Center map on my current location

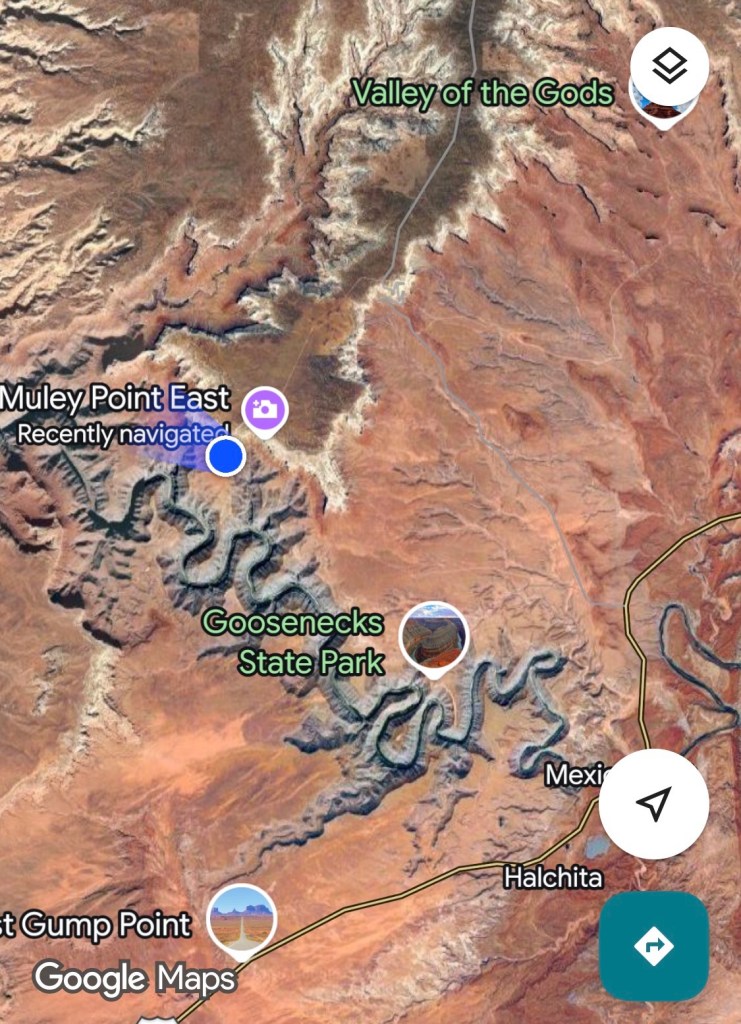pyautogui.click(x=654, y=803)
